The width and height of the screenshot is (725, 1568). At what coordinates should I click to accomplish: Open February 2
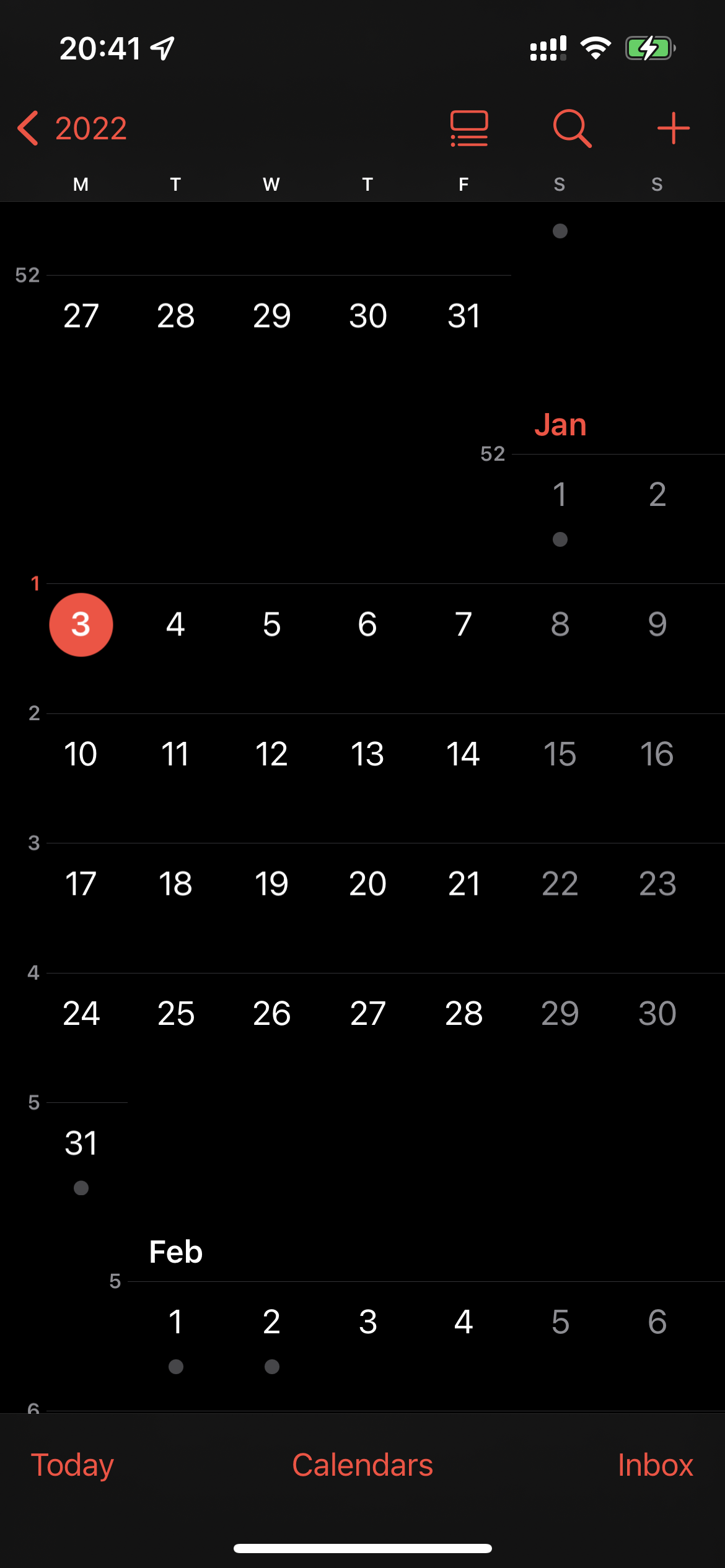pos(271,1322)
